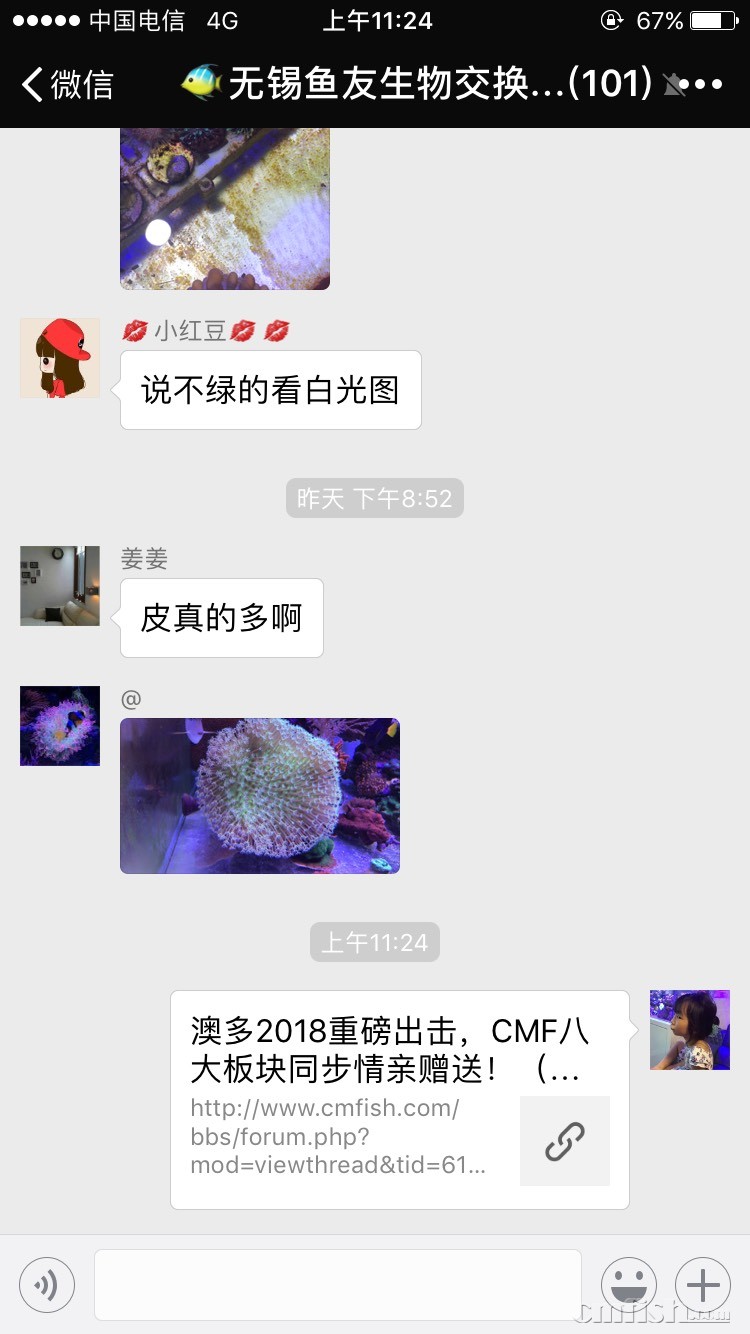This screenshot has height=1334, width=750.
Task: Open 姜姜's profile avatar
Action: click(x=60, y=586)
